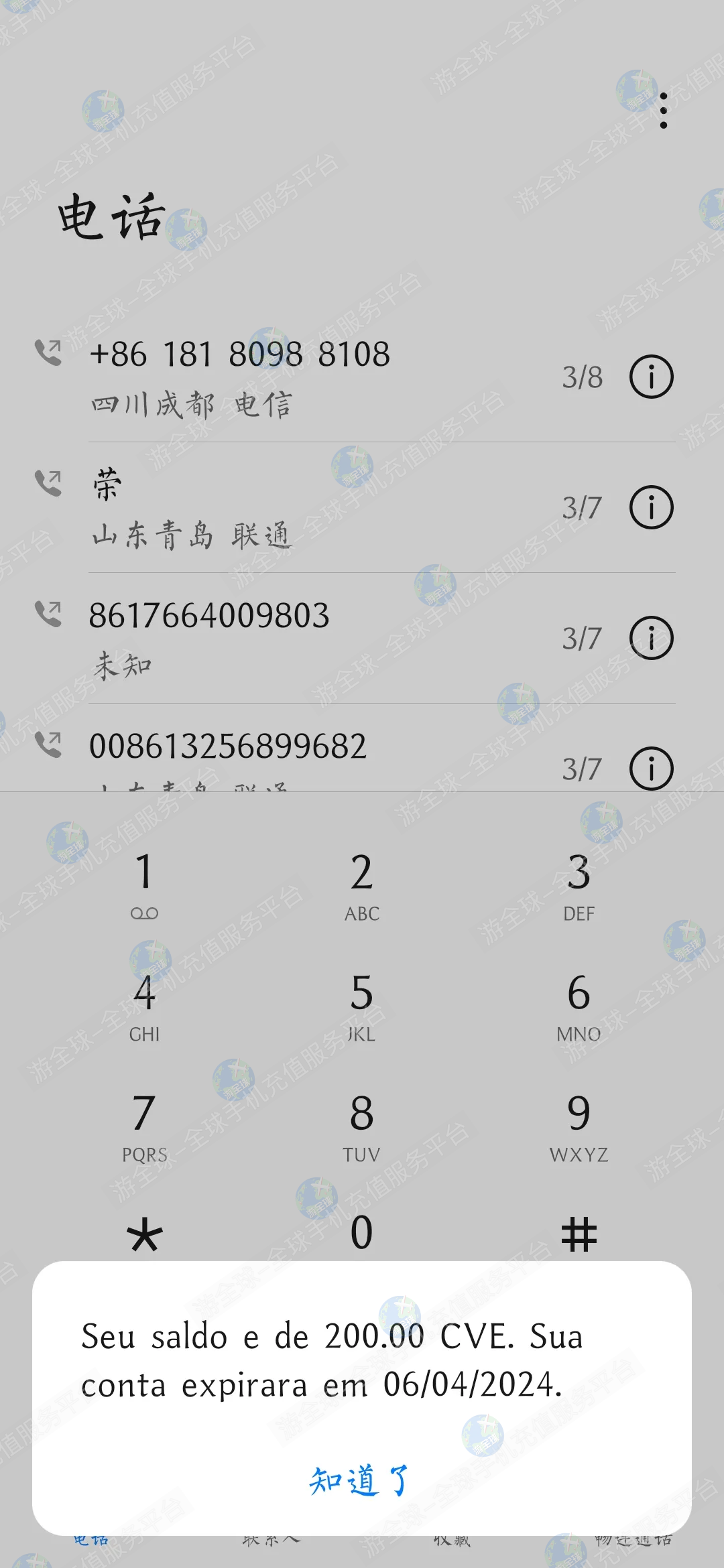Open call entry for contact 荣
The width and height of the screenshot is (724, 1568).
(302, 507)
